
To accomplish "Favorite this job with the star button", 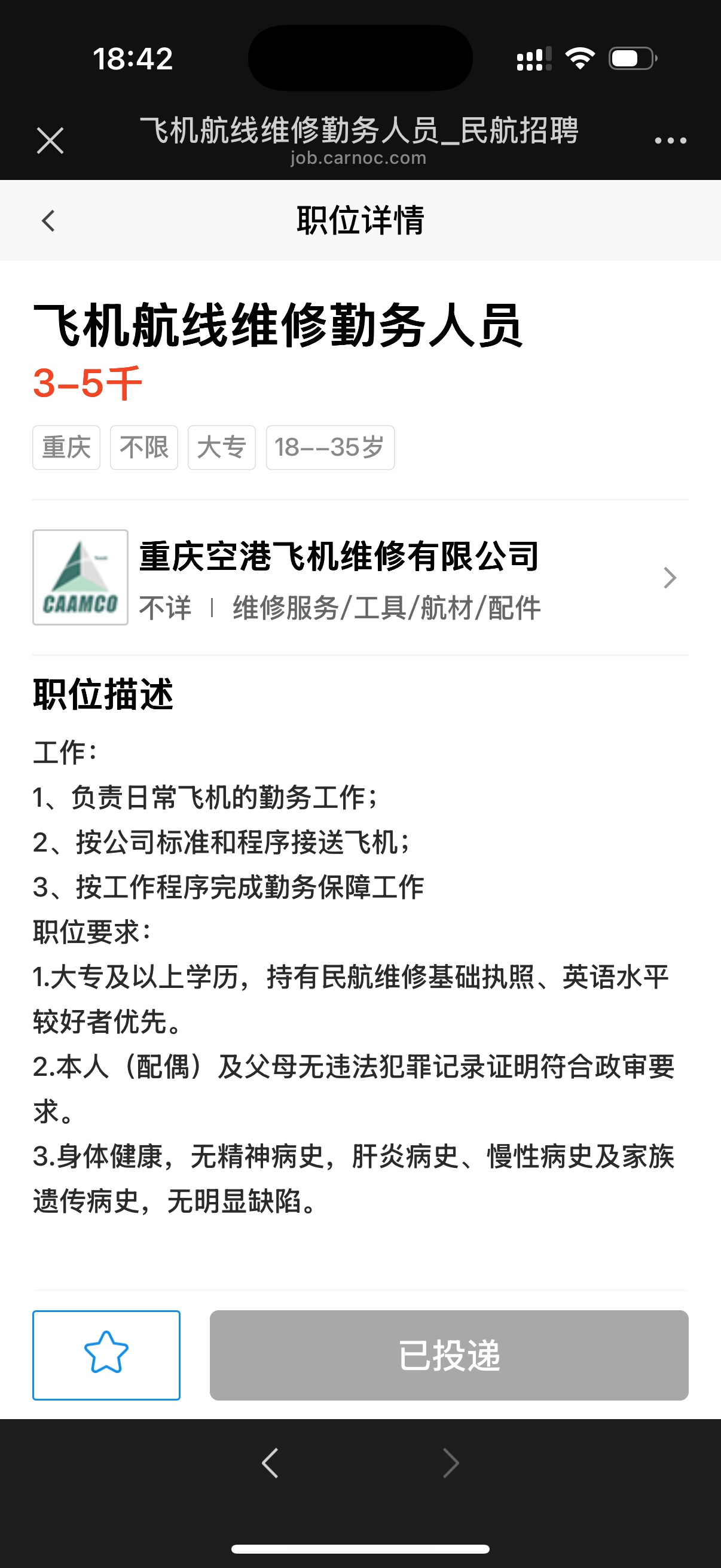I will [x=106, y=1355].
